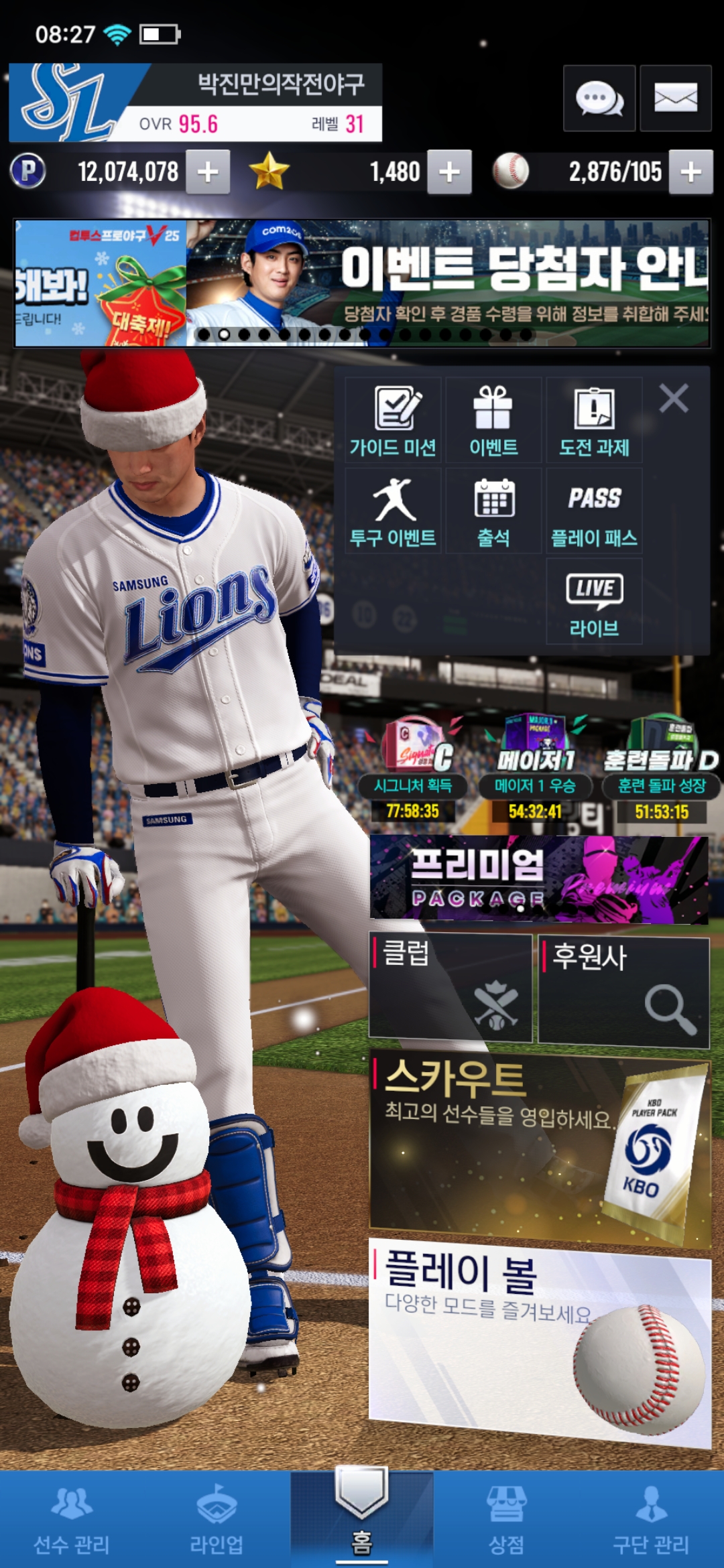Add more stars with the plus button
Screen dimensions: 724x1568
coord(449,172)
